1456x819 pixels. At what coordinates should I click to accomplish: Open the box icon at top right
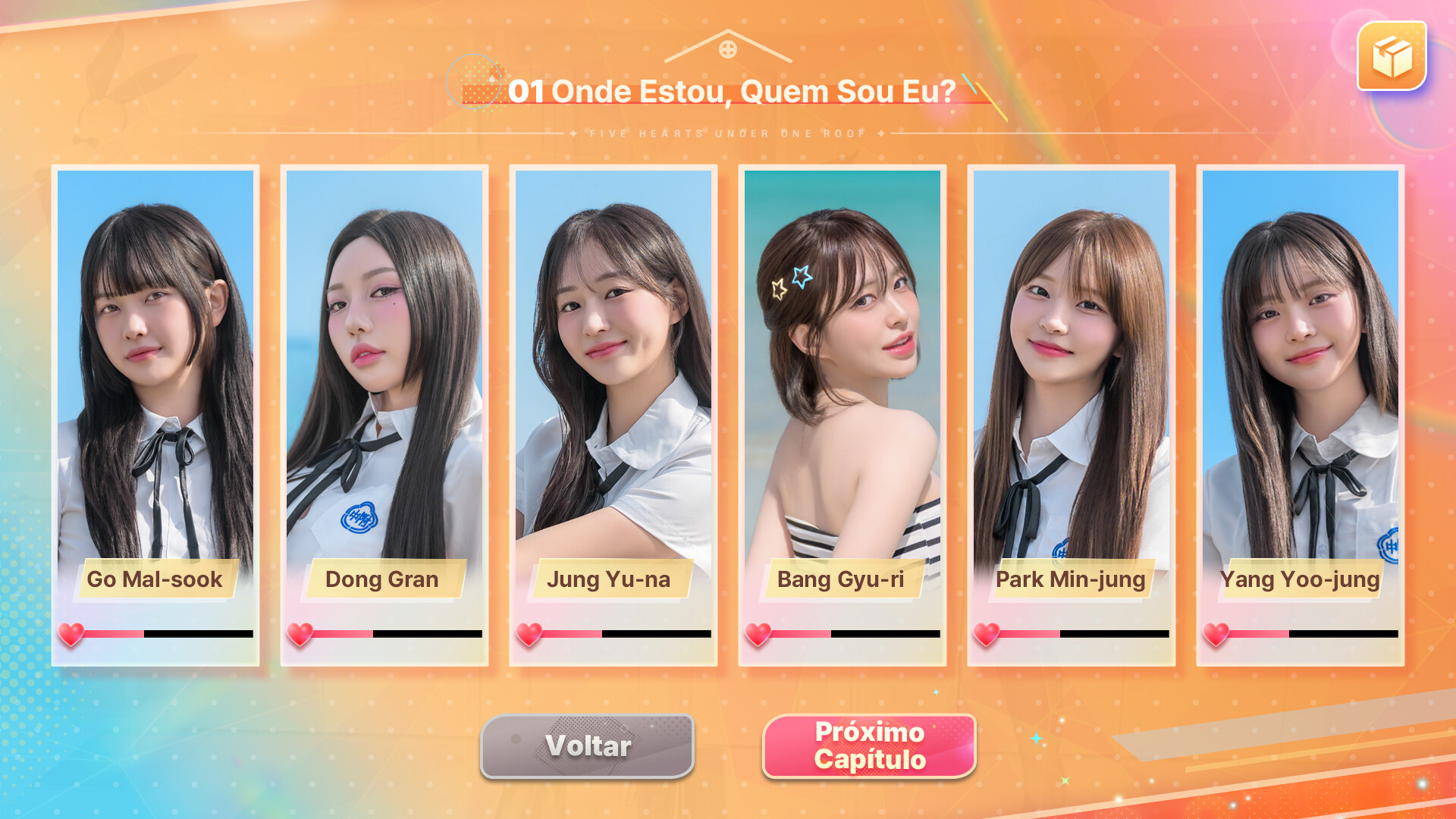1392,56
